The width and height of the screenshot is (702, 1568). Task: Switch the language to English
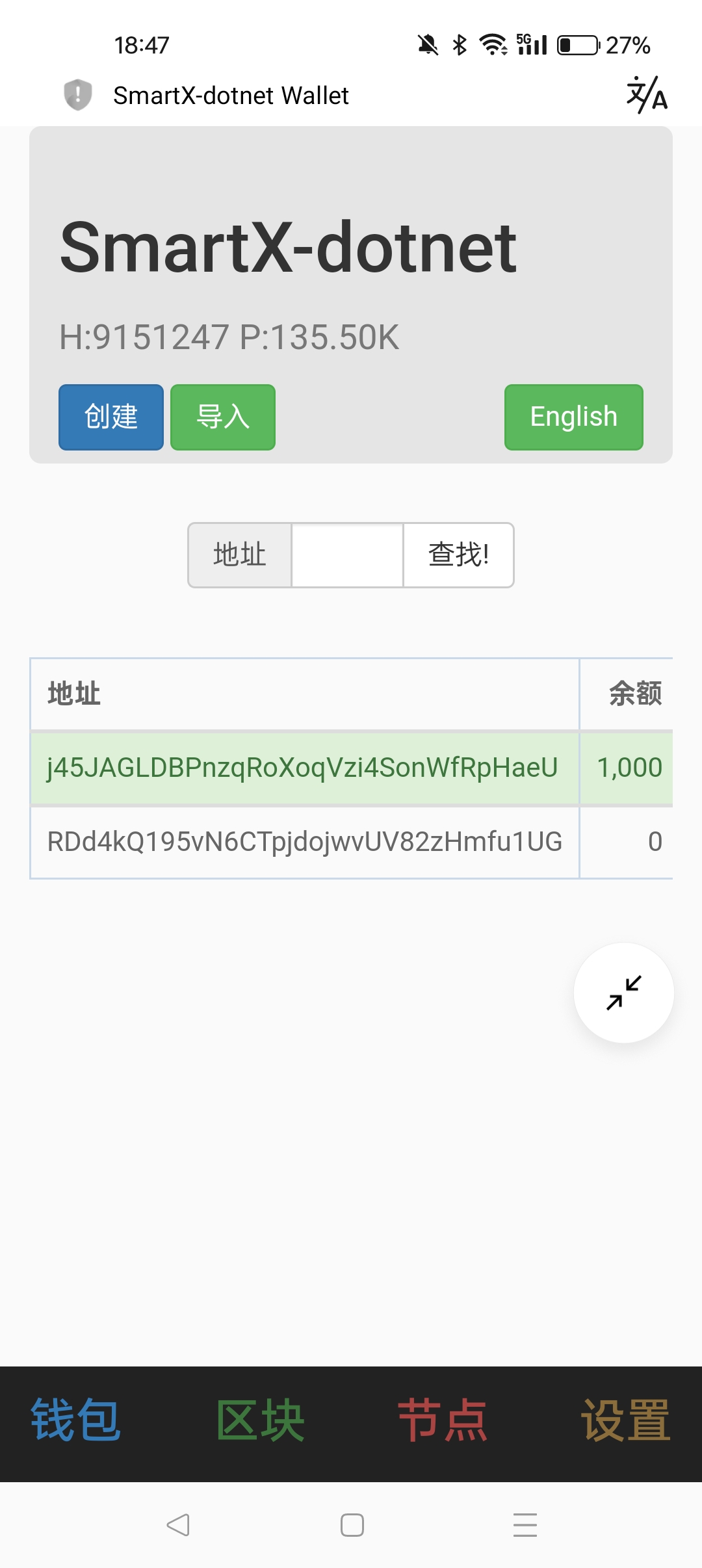point(574,417)
